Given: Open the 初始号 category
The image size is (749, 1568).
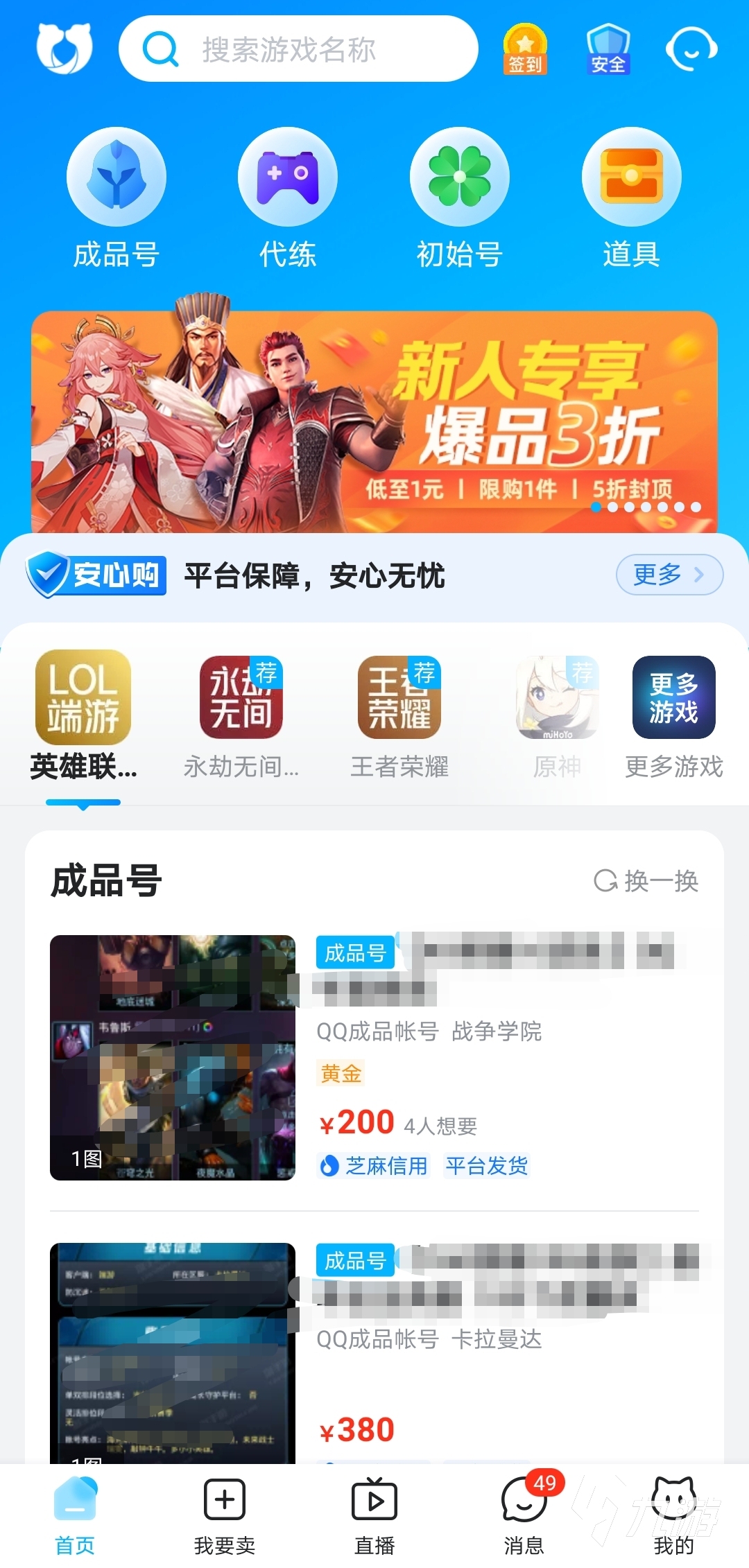Looking at the screenshot, I should point(459,199).
